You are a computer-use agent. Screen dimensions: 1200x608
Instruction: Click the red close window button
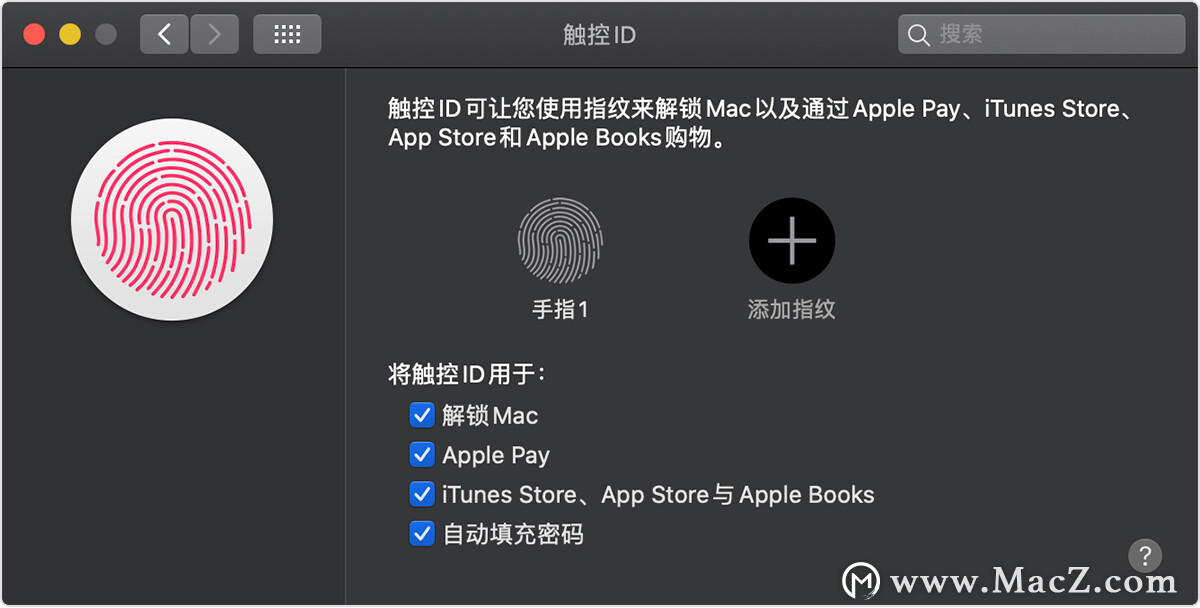pyautogui.click(x=34, y=35)
